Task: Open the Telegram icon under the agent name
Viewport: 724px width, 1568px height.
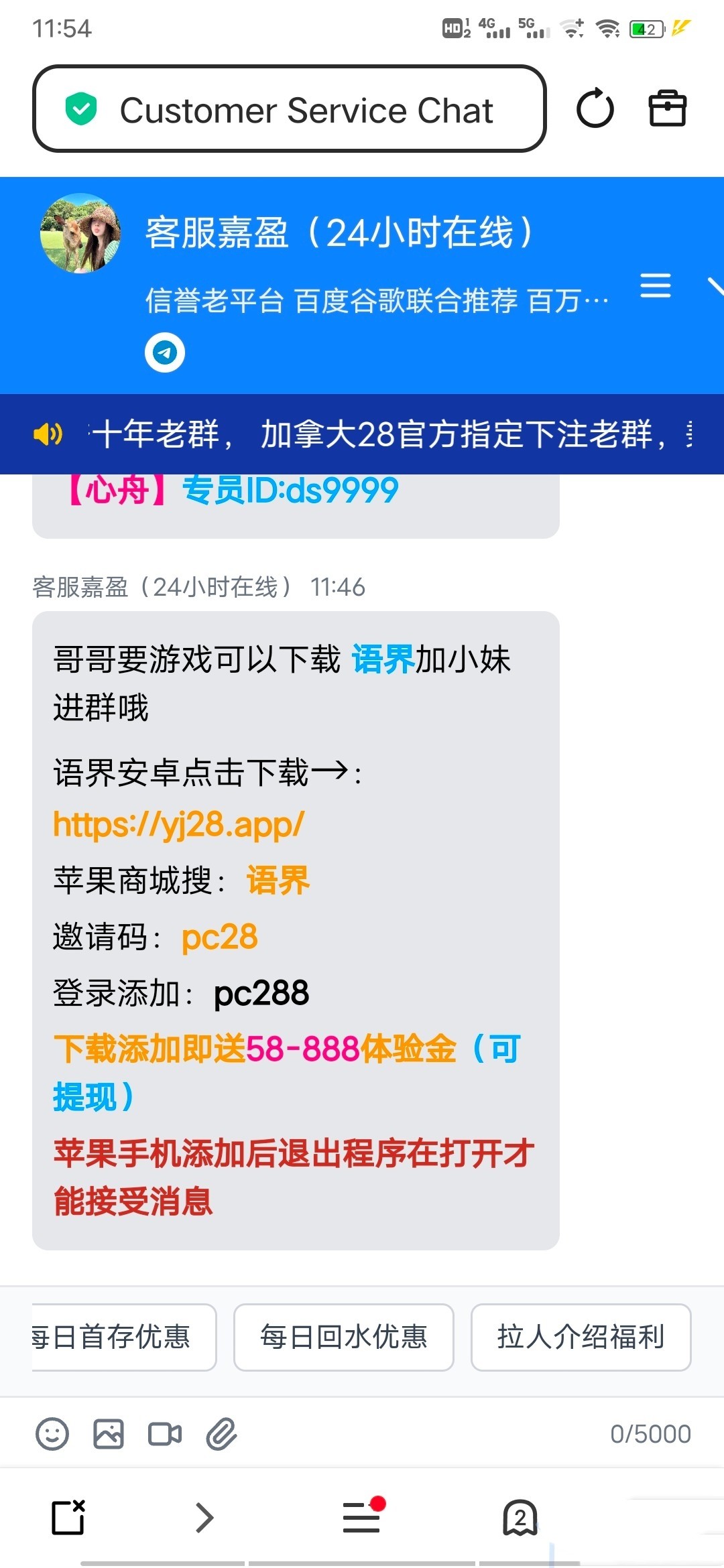Action: click(x=165, y=352)
